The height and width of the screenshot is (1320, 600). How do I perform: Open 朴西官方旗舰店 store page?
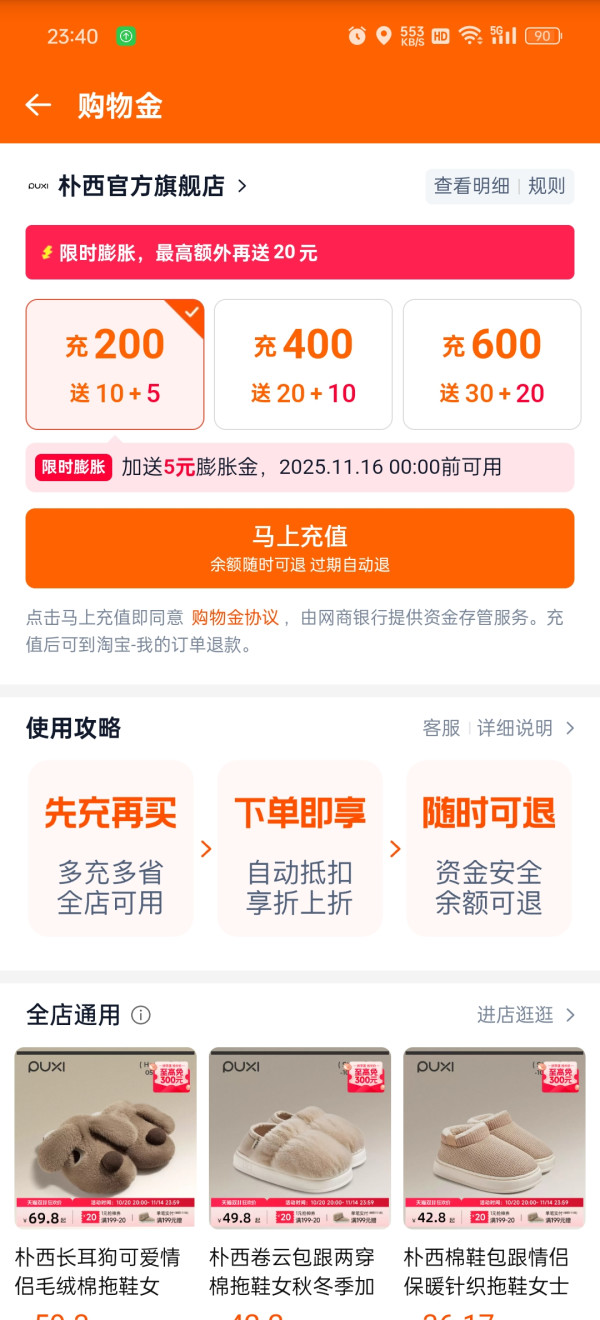(138, 186)
